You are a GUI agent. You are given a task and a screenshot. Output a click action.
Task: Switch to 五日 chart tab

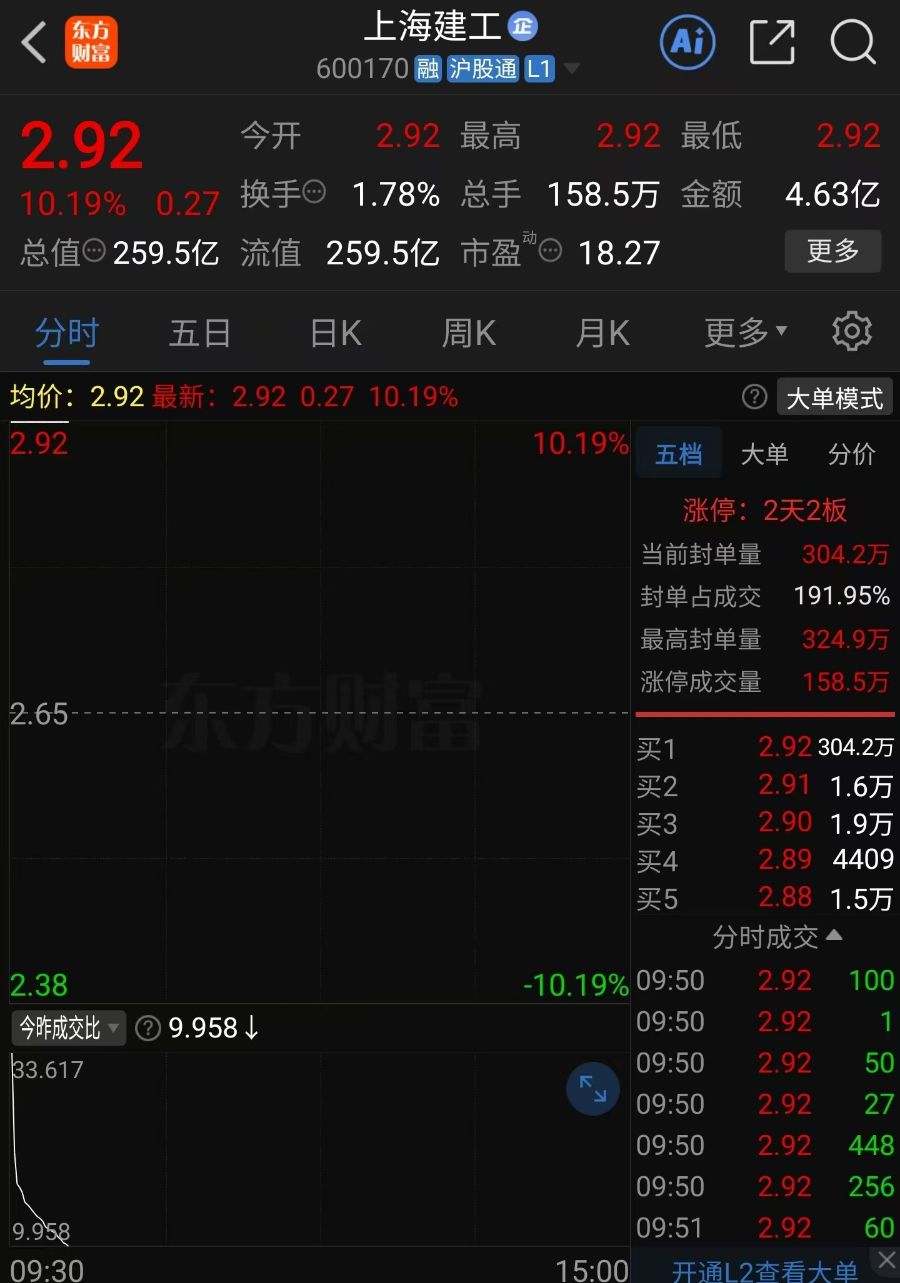tap(200, 333)
